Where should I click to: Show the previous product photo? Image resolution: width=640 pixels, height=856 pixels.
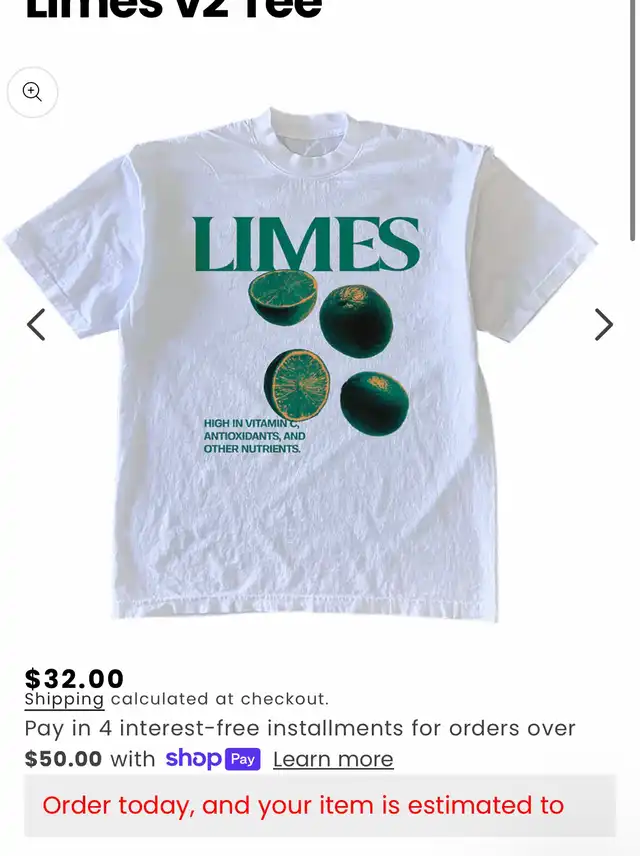(36, 325)
